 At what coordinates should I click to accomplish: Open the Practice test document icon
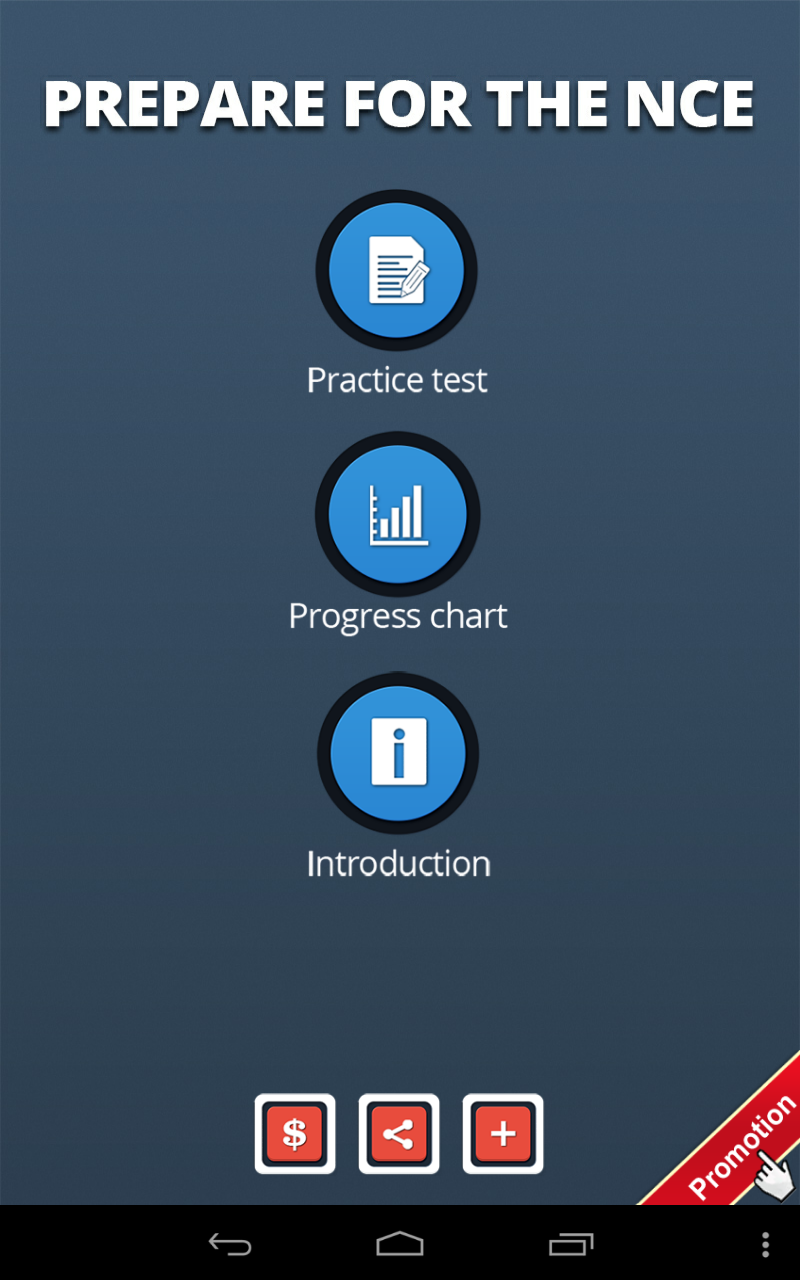(x=396, y=270)
